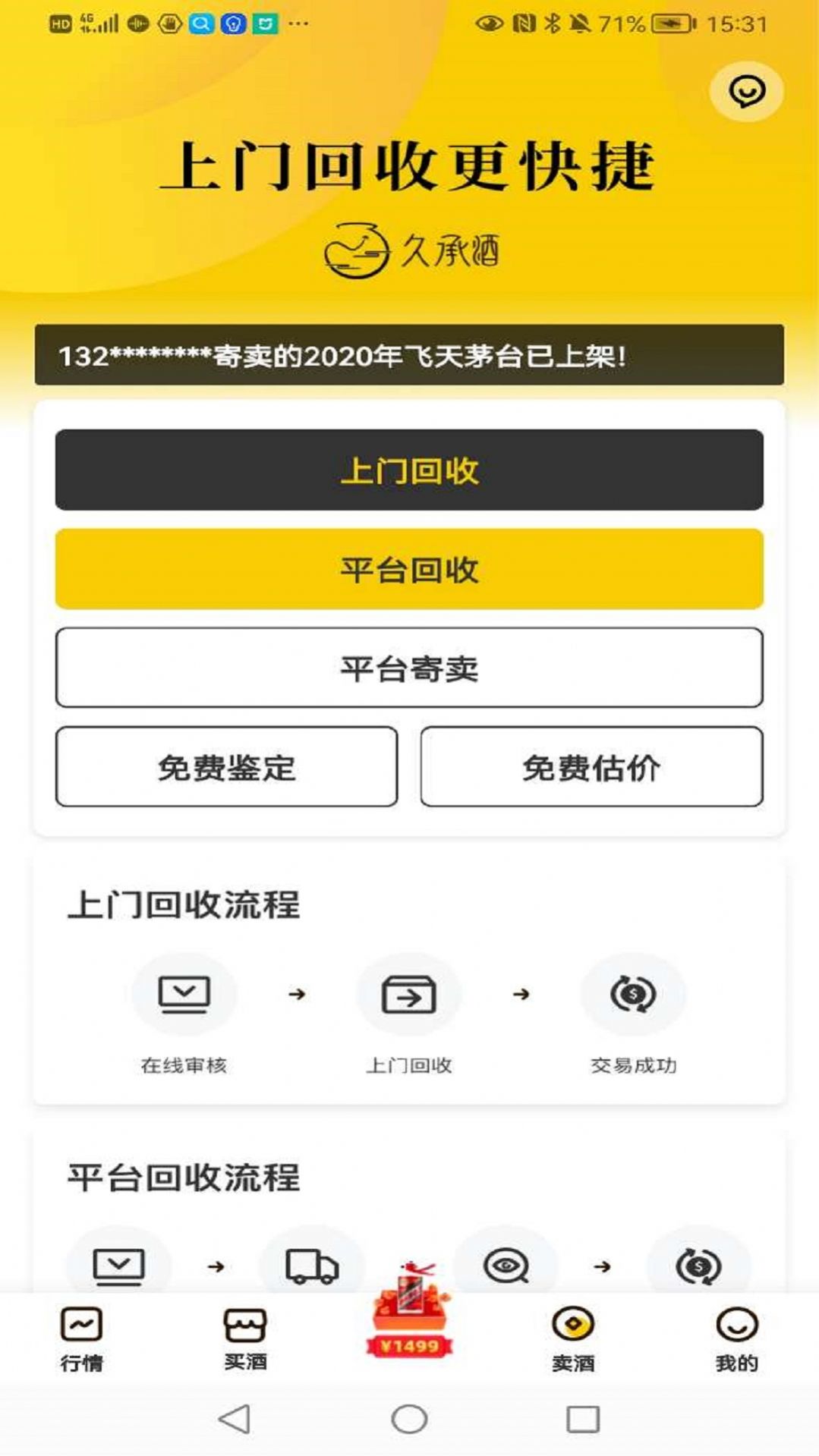Open 免费估价 service

pyautogui.click(x=591, y=767)
